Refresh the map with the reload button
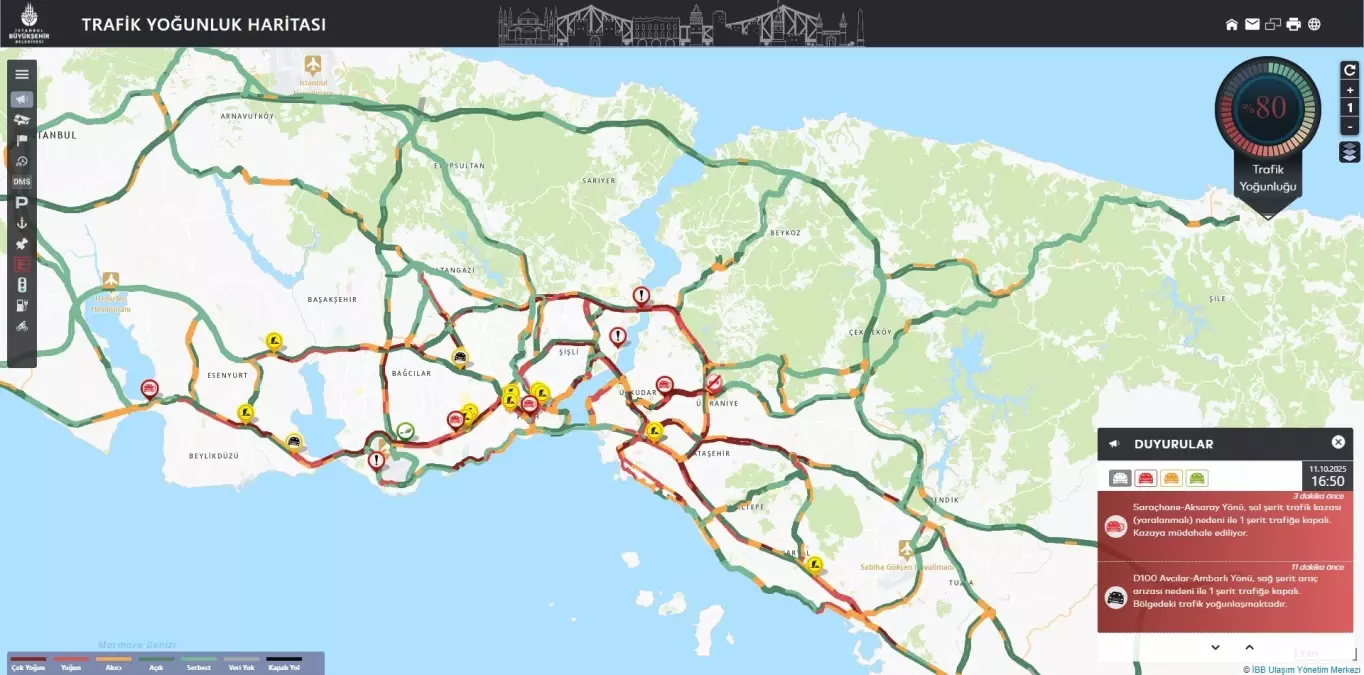Image resolution: width=1364 pixels, height=675 pixels. click(x=1350, y=71)
